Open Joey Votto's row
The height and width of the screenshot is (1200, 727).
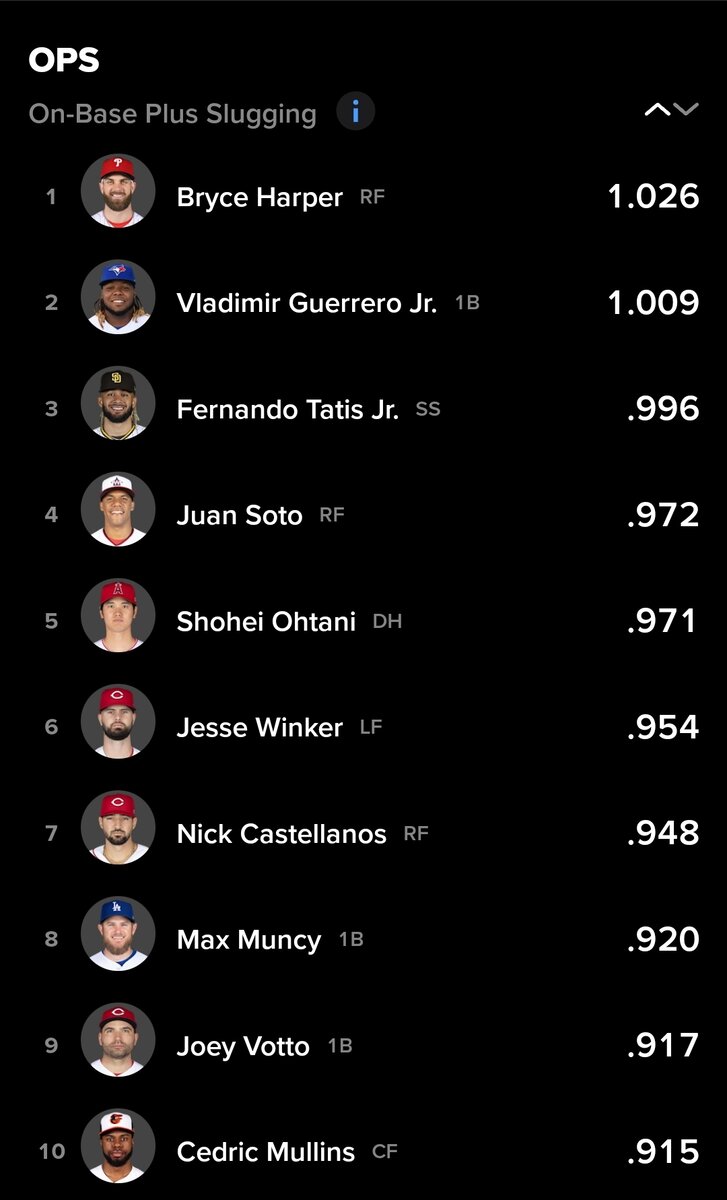click(x=364, y=1045)
